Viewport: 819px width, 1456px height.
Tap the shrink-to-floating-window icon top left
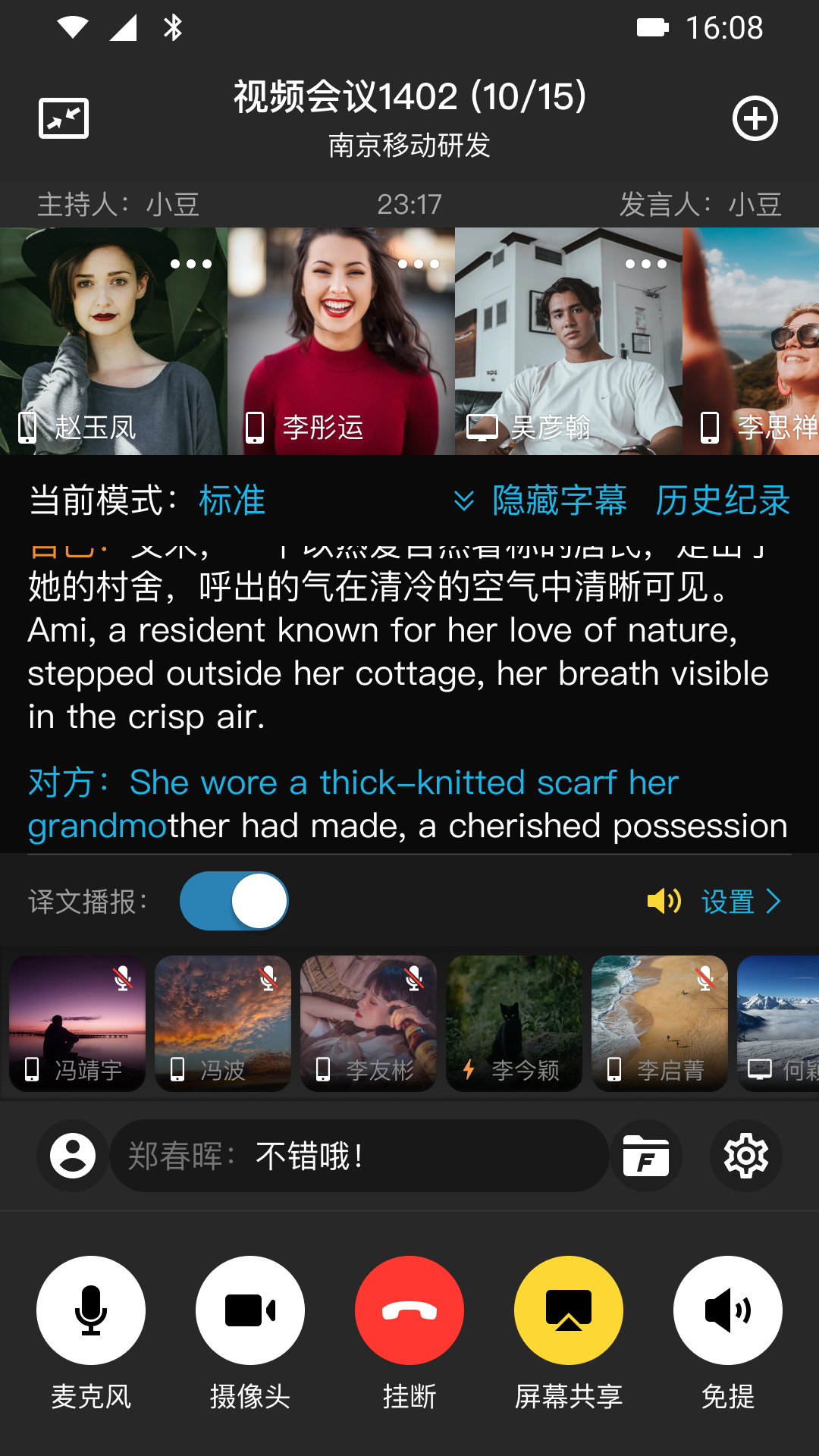(x=64, y=118)
